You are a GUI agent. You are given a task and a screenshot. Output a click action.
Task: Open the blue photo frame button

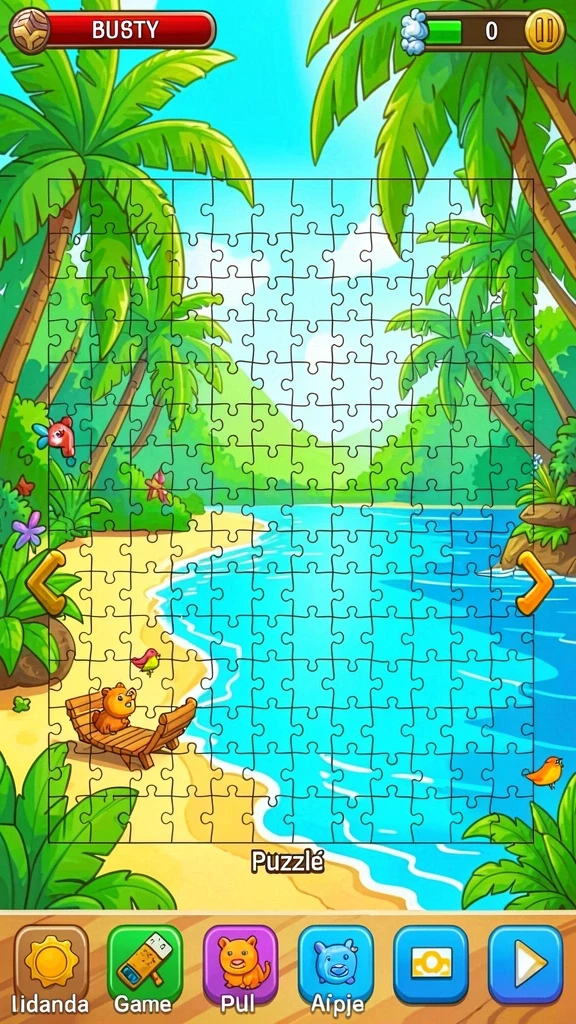(x=430, y=963)
